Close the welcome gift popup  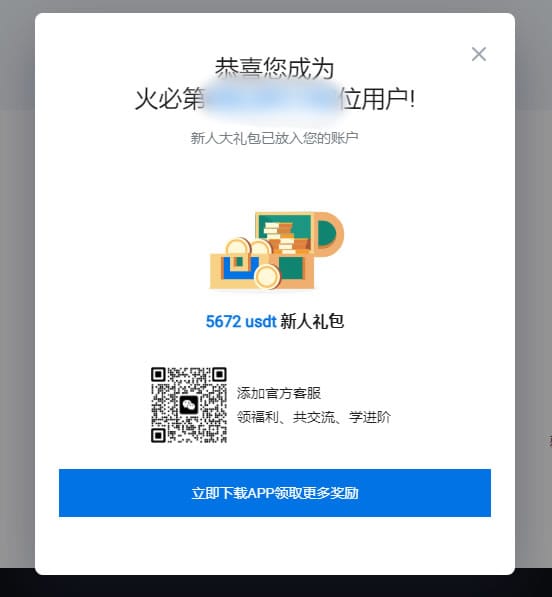tap(479, 54)
